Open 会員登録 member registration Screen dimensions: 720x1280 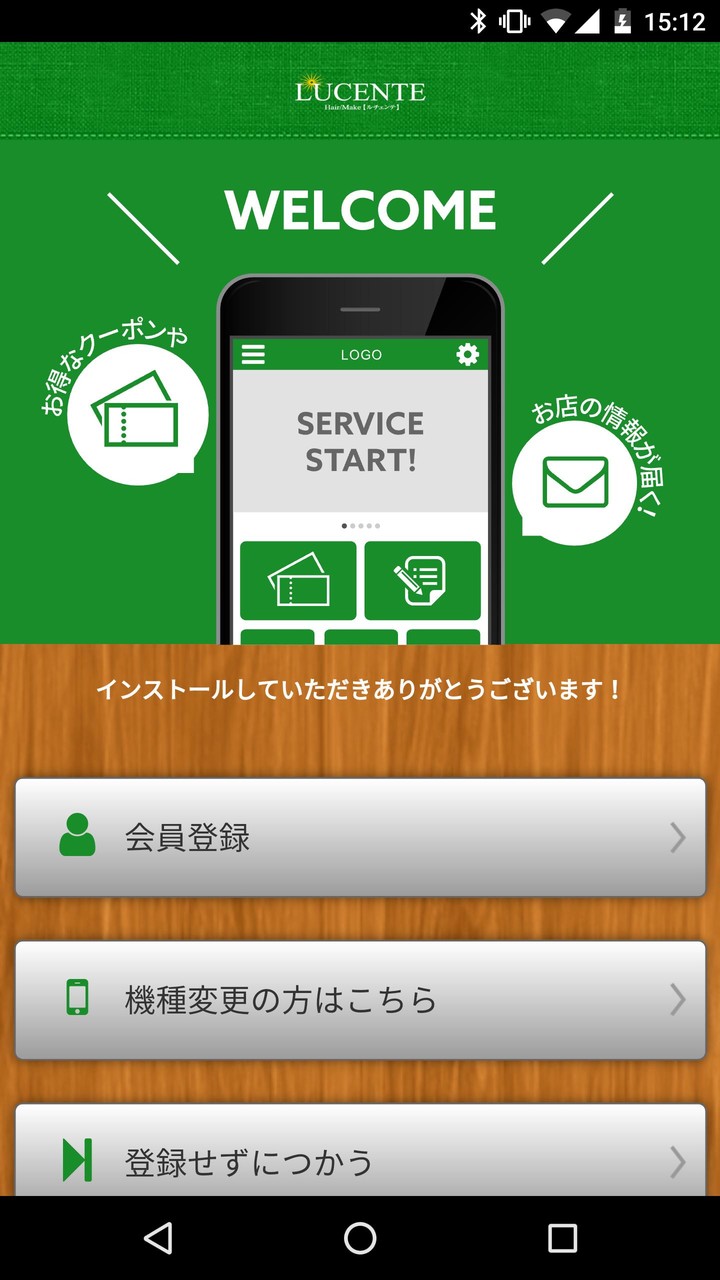click(360, 837)
